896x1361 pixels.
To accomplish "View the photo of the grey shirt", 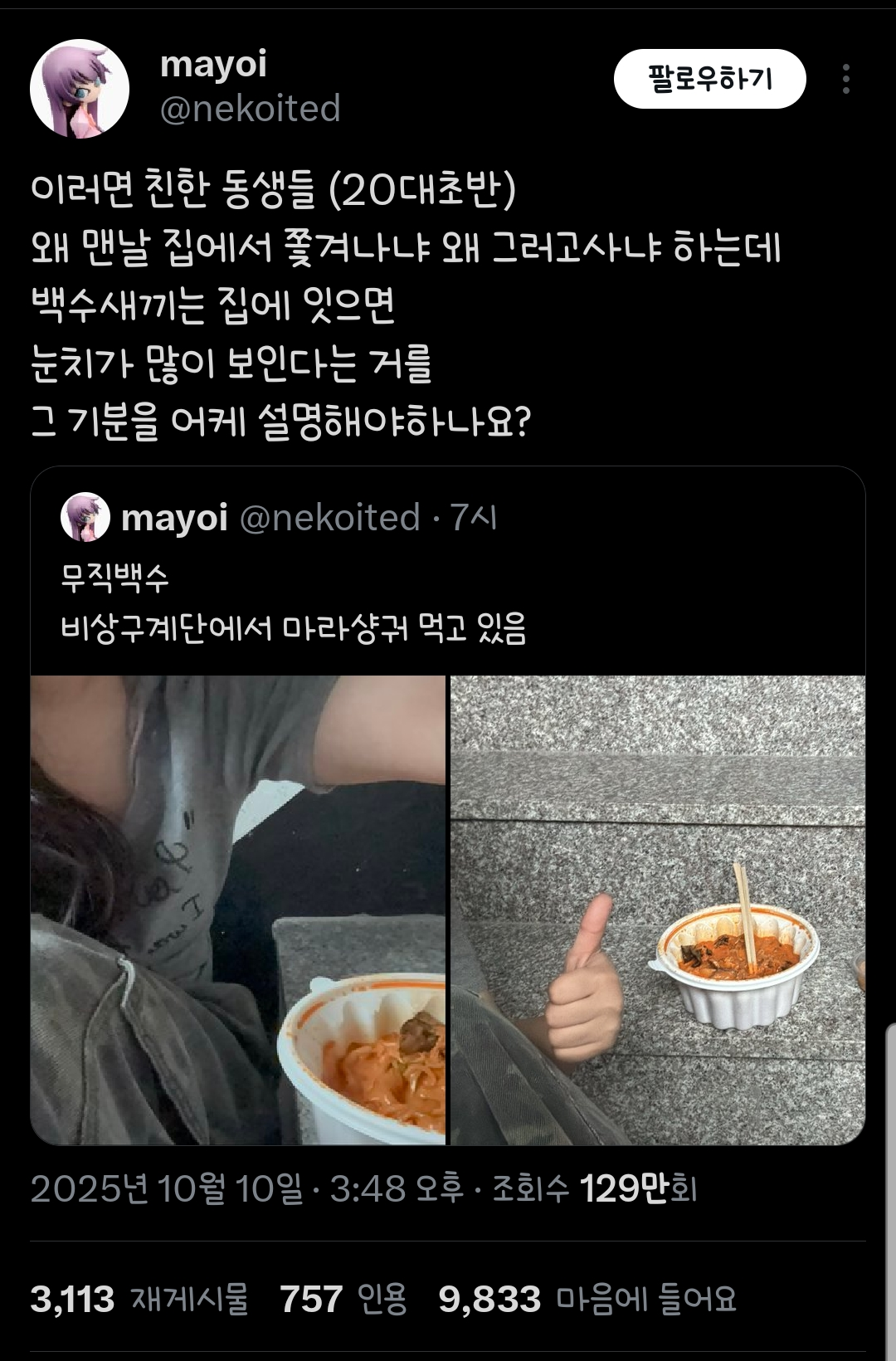I will 238,910.
